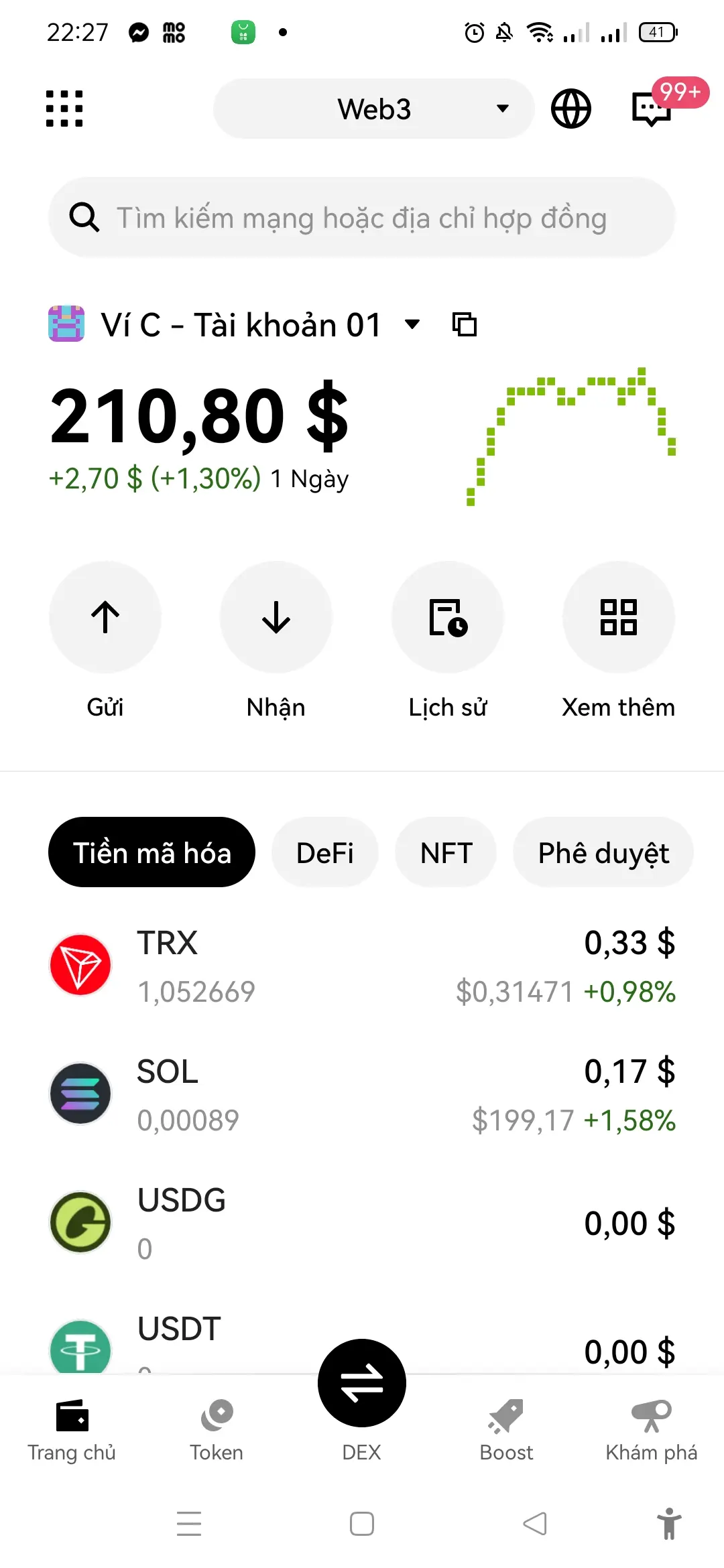Open Xem thêm for more actions
Image resolution: width=724 pixels, height=1568 pixels.
618,618
